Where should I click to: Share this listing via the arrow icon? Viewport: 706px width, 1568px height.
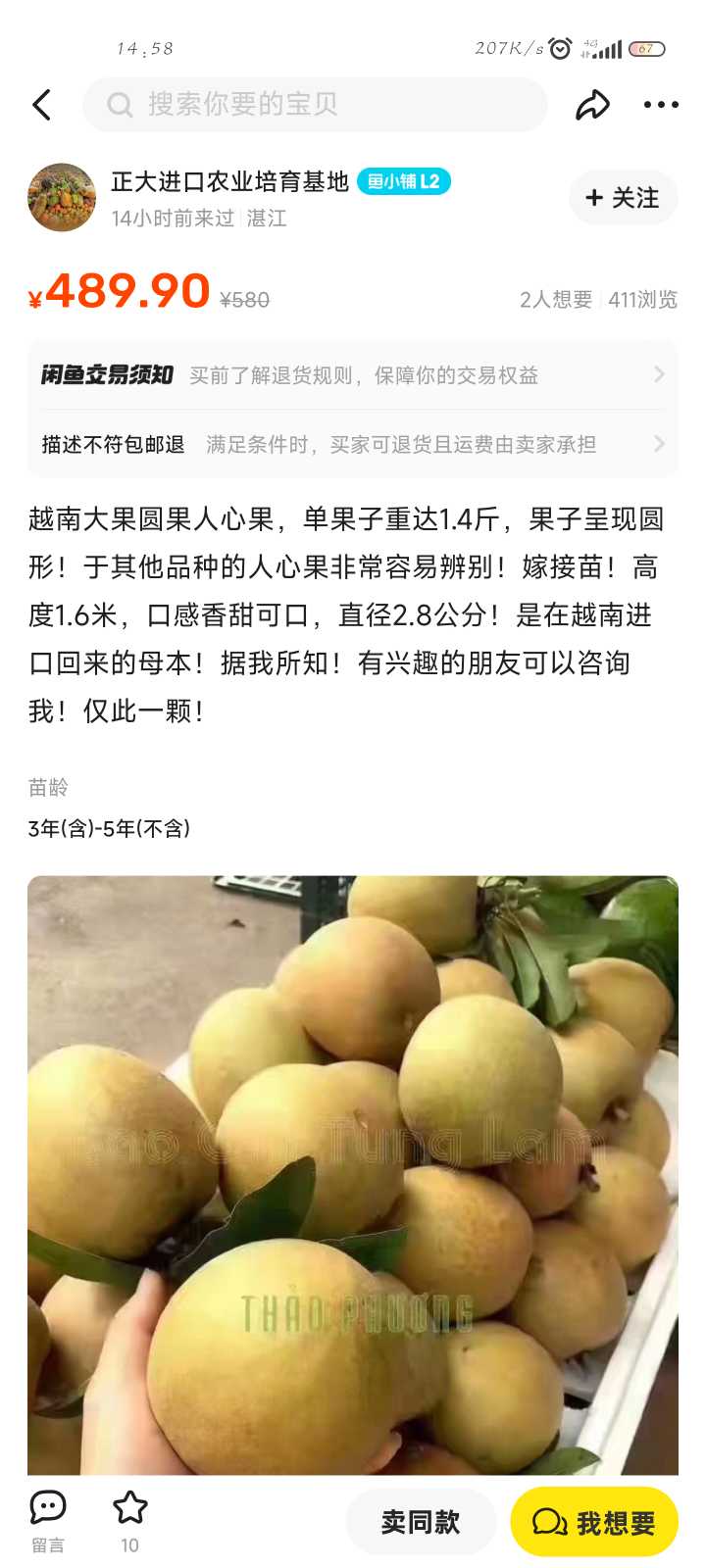[592, 105]
